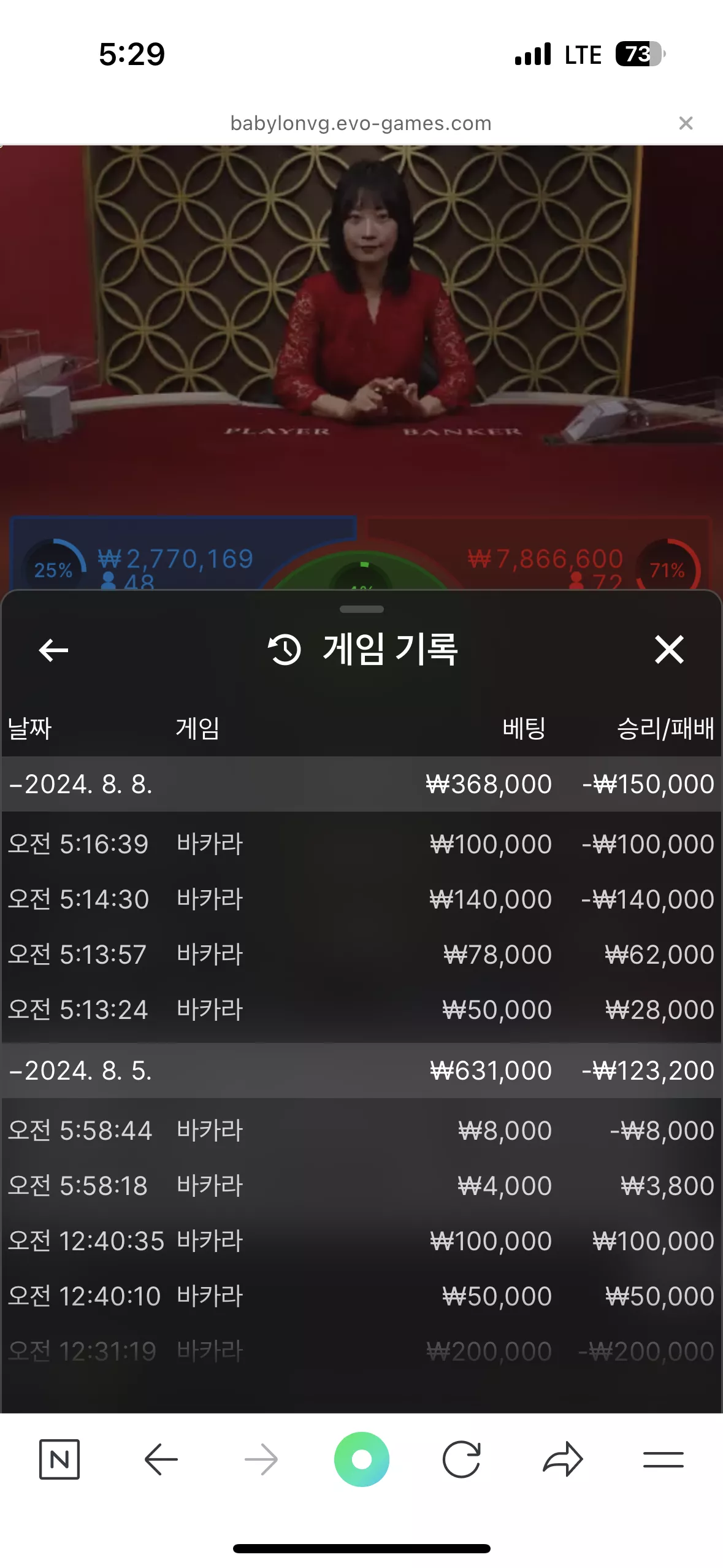Open the 오전 5:14:30 baccarat record

click(362, 899)
